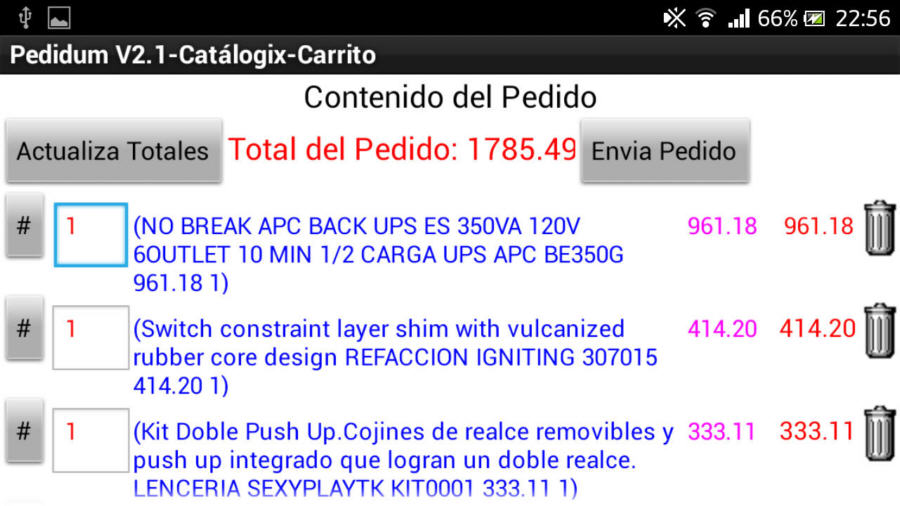The width and height of the screenshot is (900, 506).
Task: Tap the # button beside the Switch constraint item
Action: [24, 328]
